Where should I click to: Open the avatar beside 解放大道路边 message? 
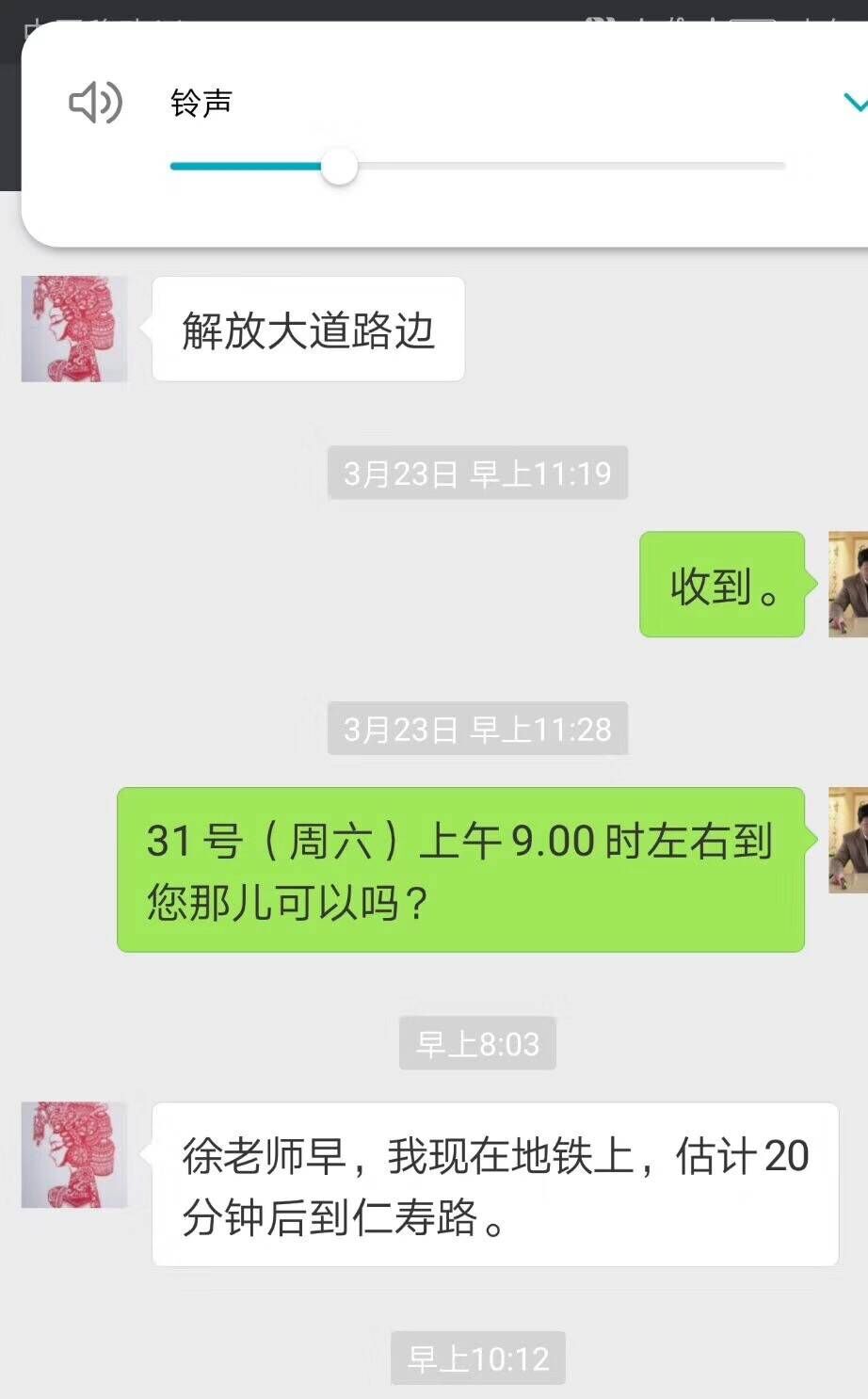click(74, 329)
